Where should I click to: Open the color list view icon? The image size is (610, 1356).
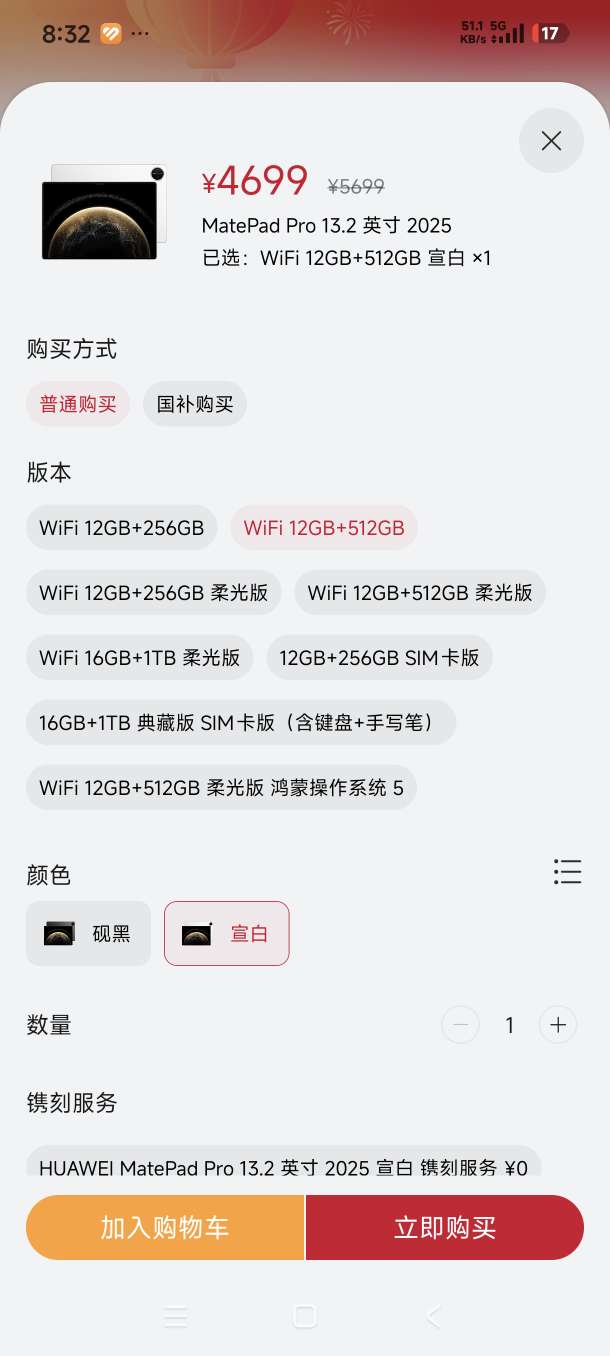click(x=567, y=872)
